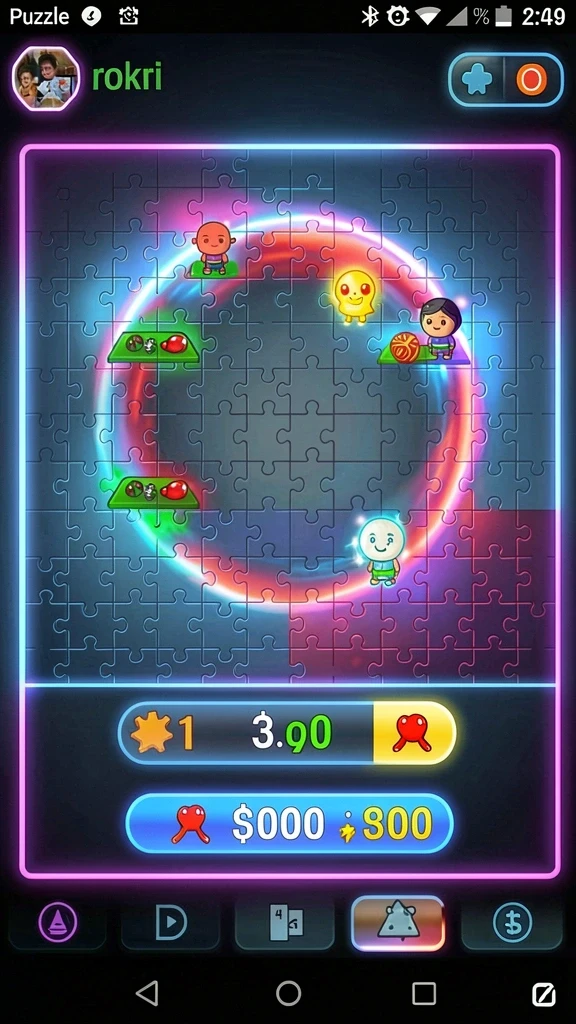576x1024 pixels.
Task: Go back using the system back button
Action: click(147, 993)
